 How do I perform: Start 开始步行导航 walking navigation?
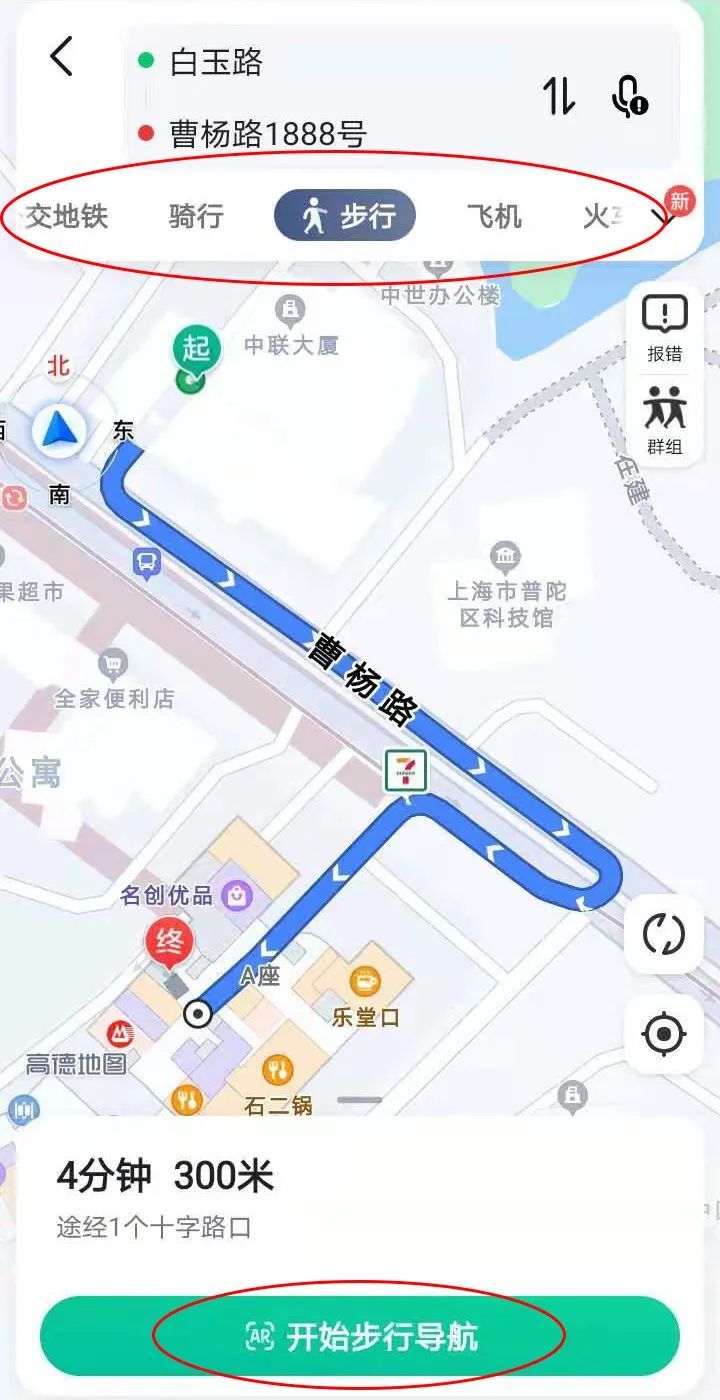[360, 1337]
